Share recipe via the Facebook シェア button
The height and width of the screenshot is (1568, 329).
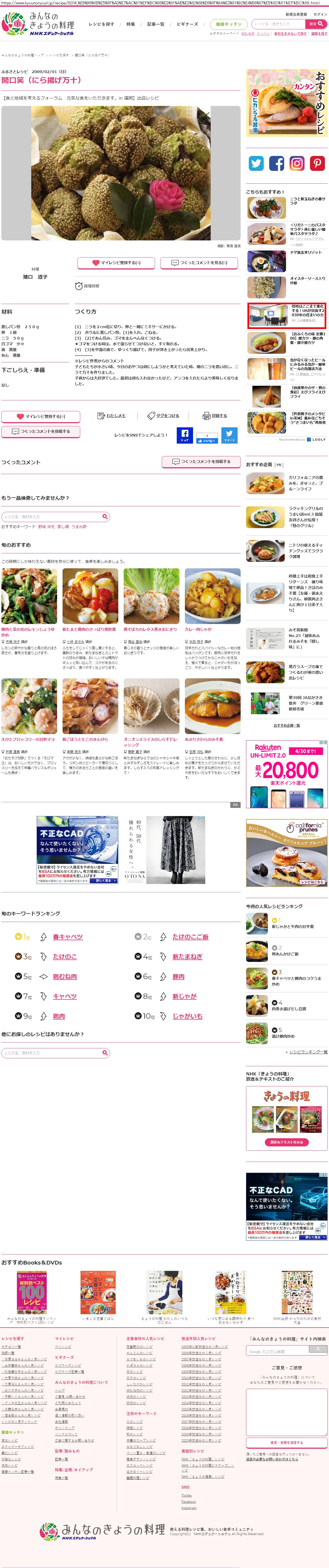[185, 435]
